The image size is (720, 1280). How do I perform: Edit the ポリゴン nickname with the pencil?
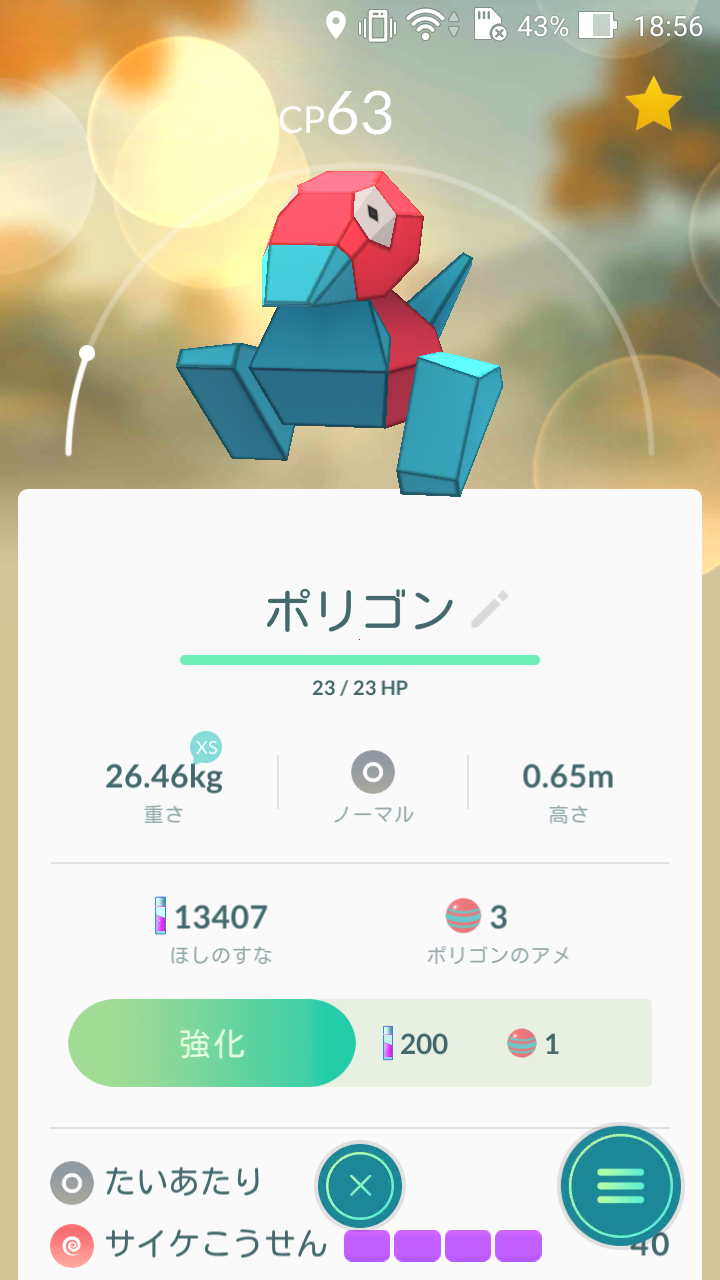pos(490,609)
